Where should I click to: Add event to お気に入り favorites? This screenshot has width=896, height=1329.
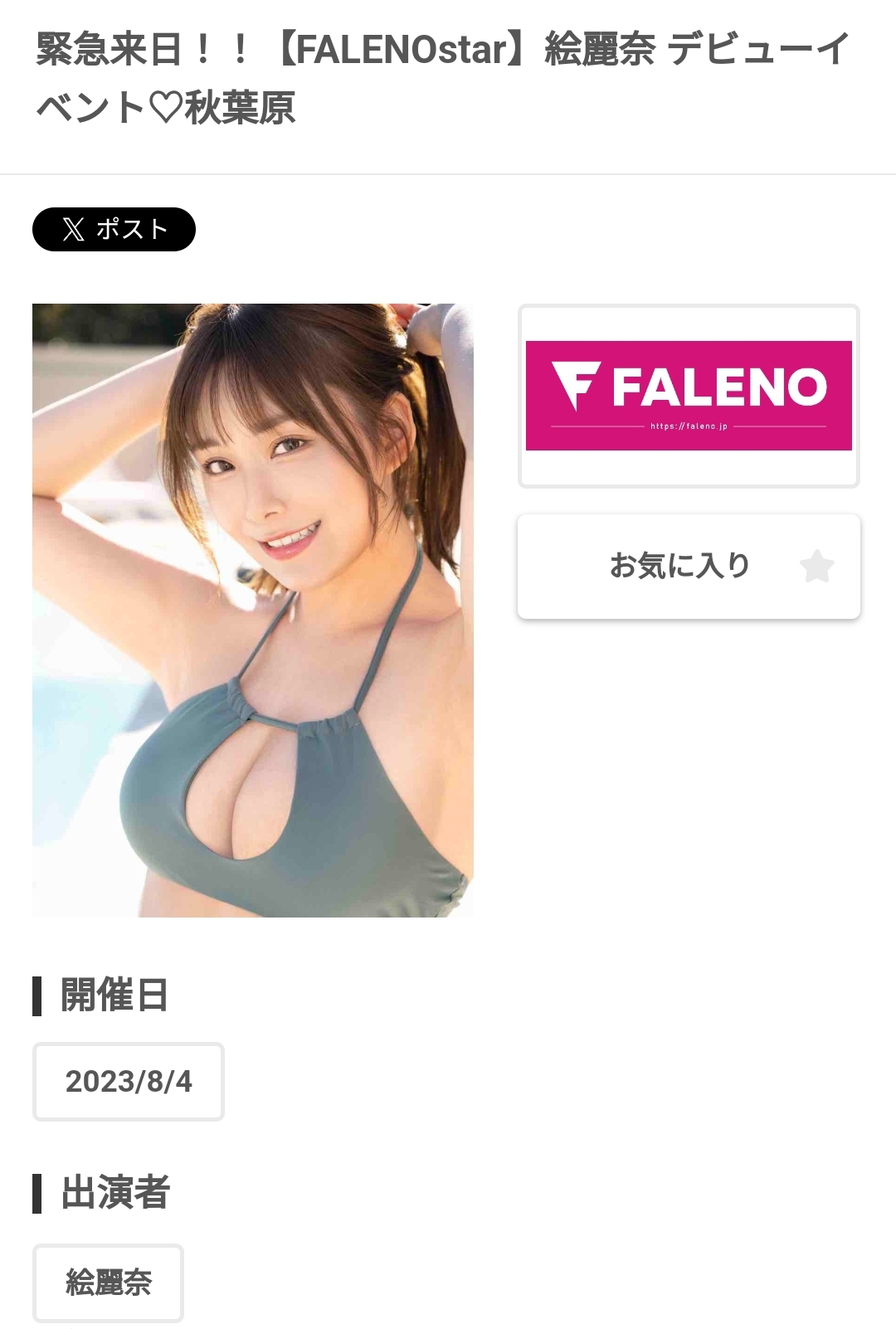[689, 567]
